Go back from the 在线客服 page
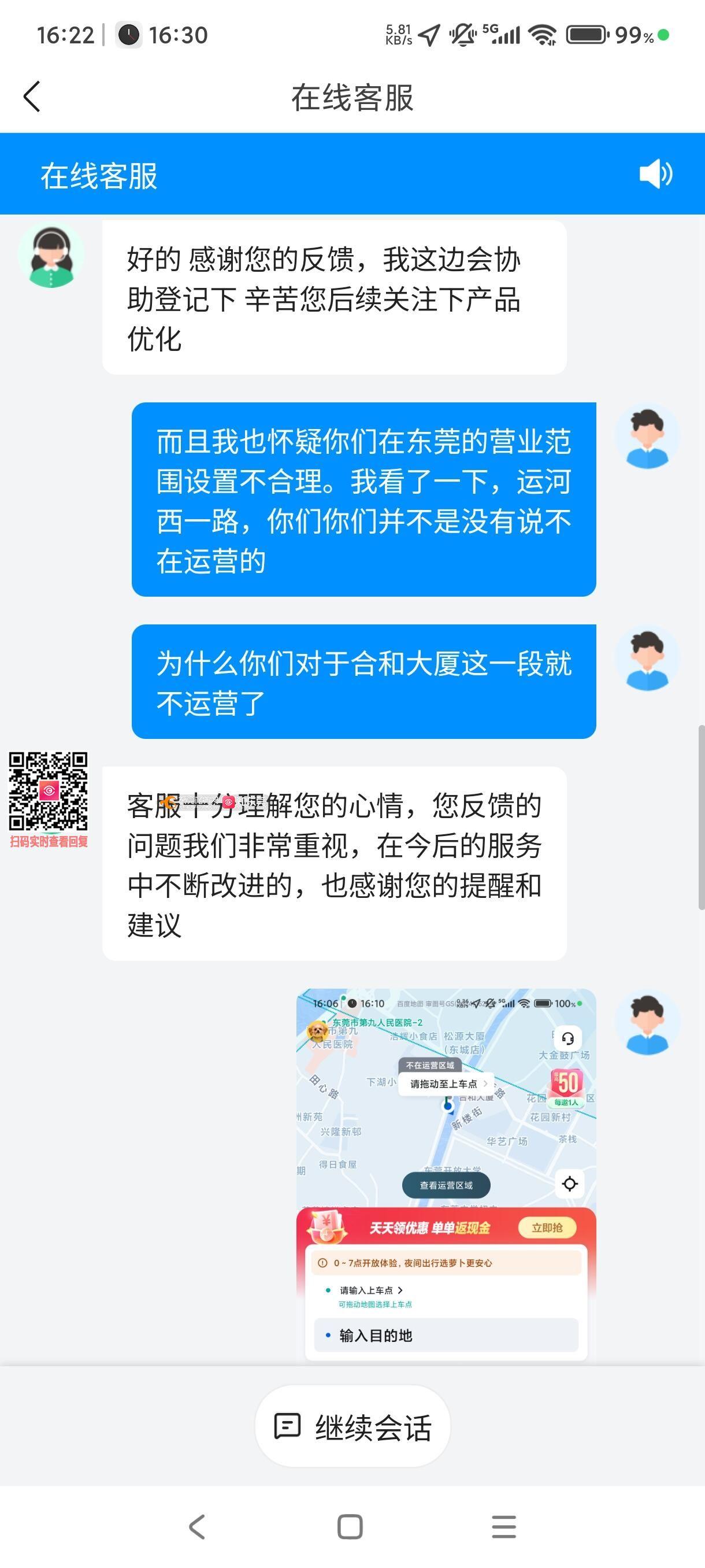Screen dimensions: 705x1568 click(32, 97)
